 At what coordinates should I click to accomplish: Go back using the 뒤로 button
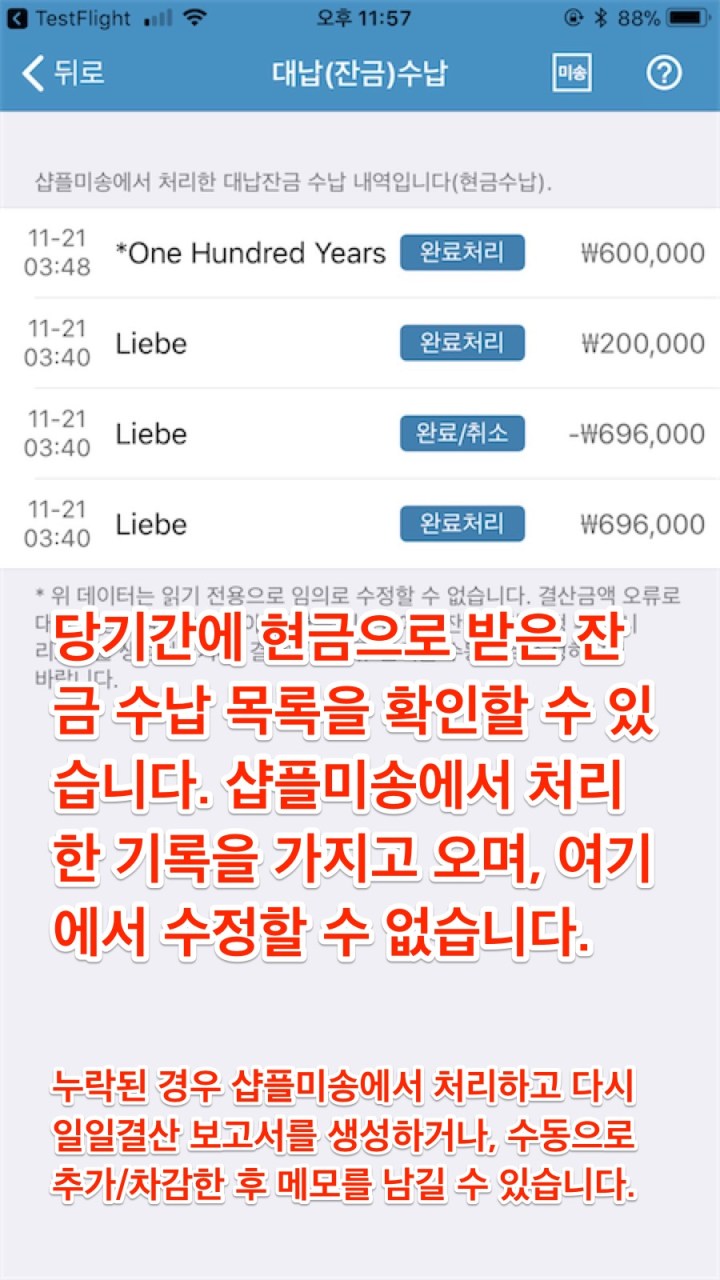(64, 73)
